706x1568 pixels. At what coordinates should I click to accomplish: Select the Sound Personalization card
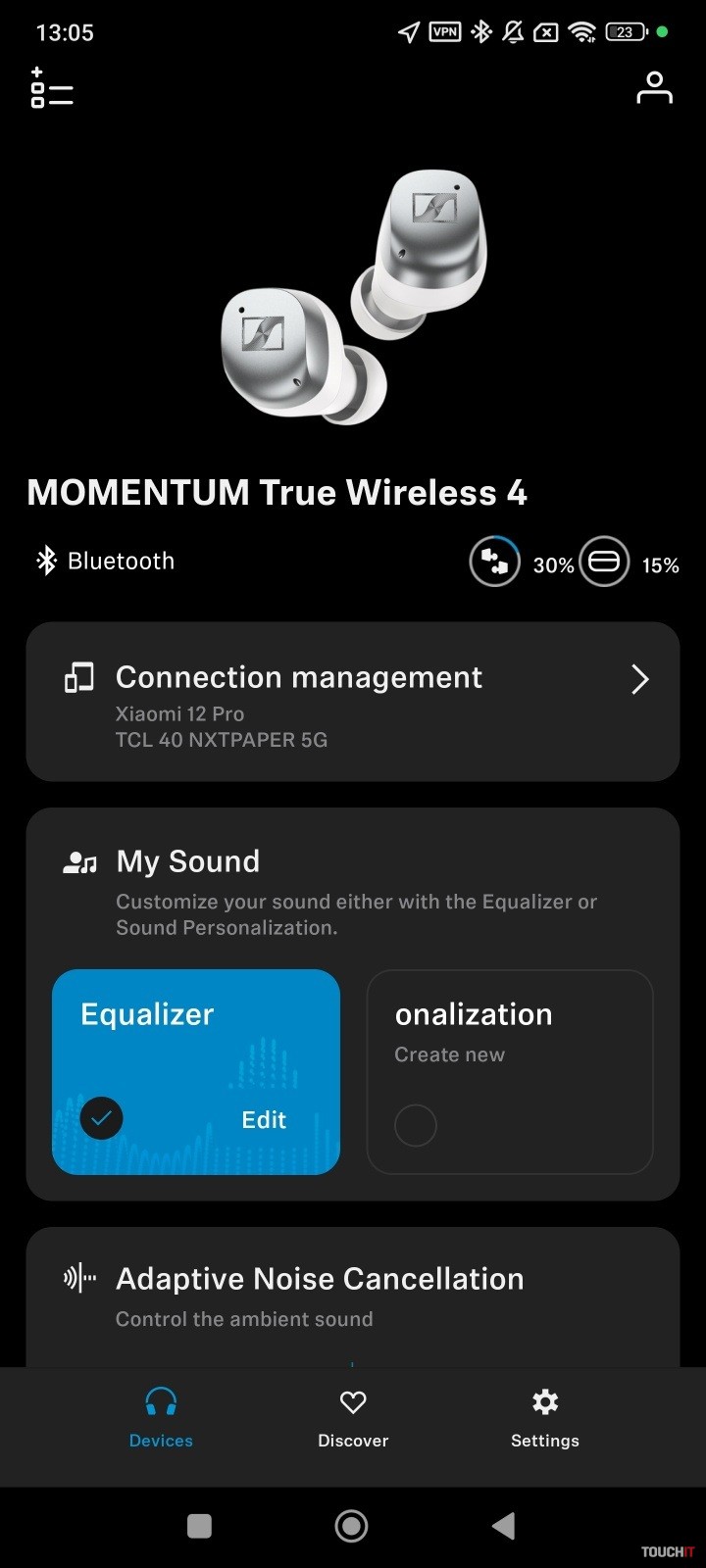510,1071
